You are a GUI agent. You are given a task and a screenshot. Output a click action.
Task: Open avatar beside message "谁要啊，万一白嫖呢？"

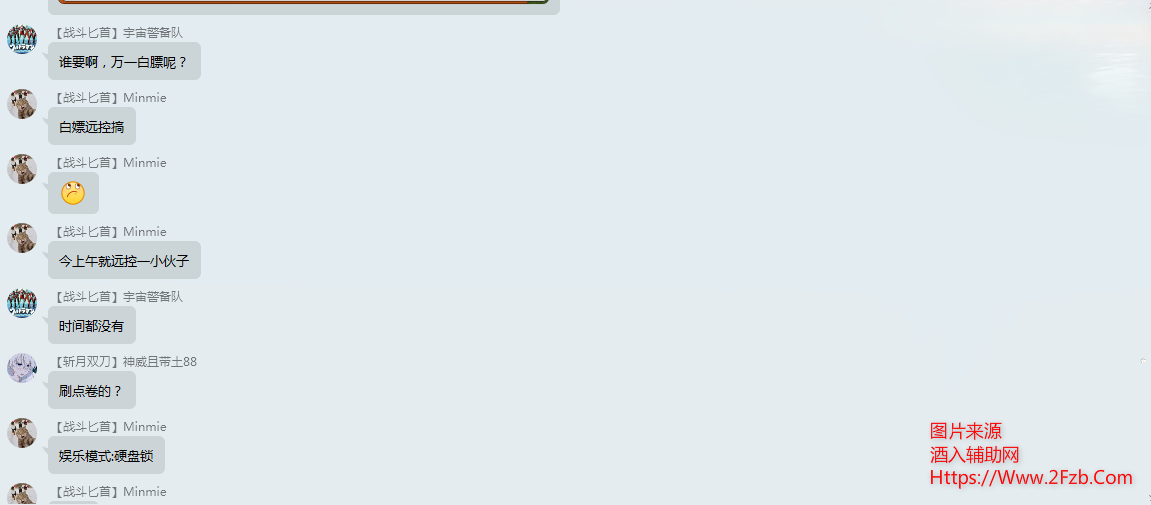pos(22,40)
